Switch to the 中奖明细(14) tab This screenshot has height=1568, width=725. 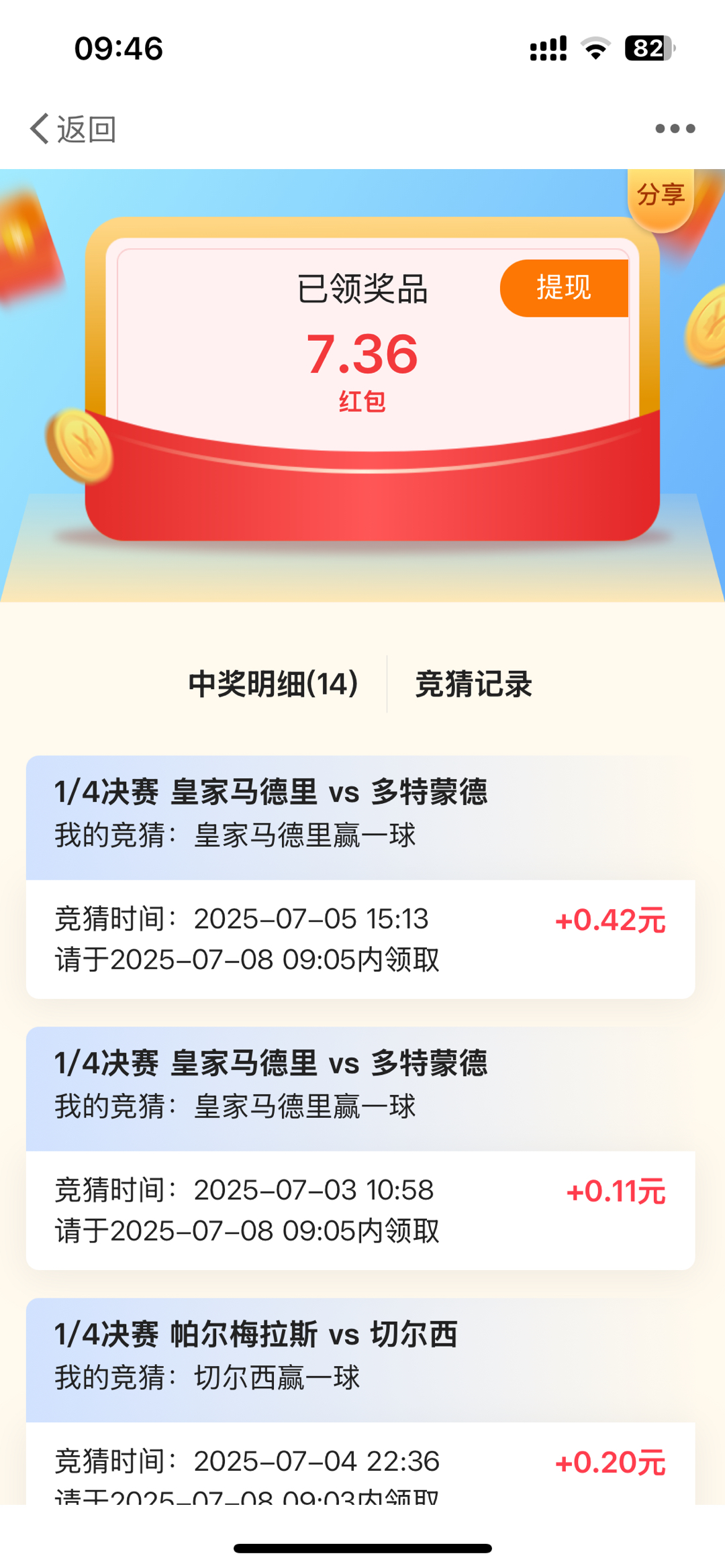pos(273,684)
